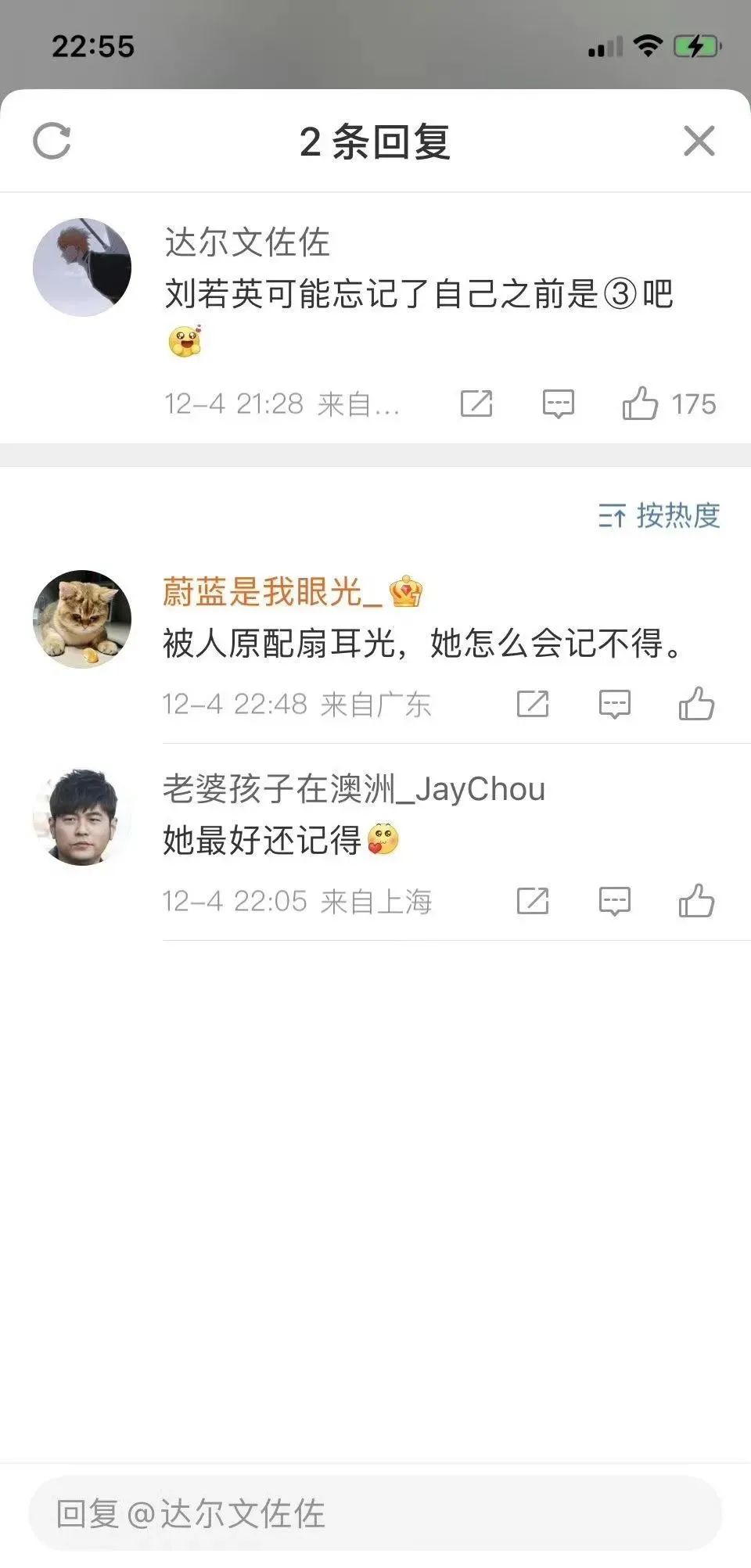
Task: Repost the reply from 老婆孩子在澳洲_JayChou
Action: coord(533,901)
